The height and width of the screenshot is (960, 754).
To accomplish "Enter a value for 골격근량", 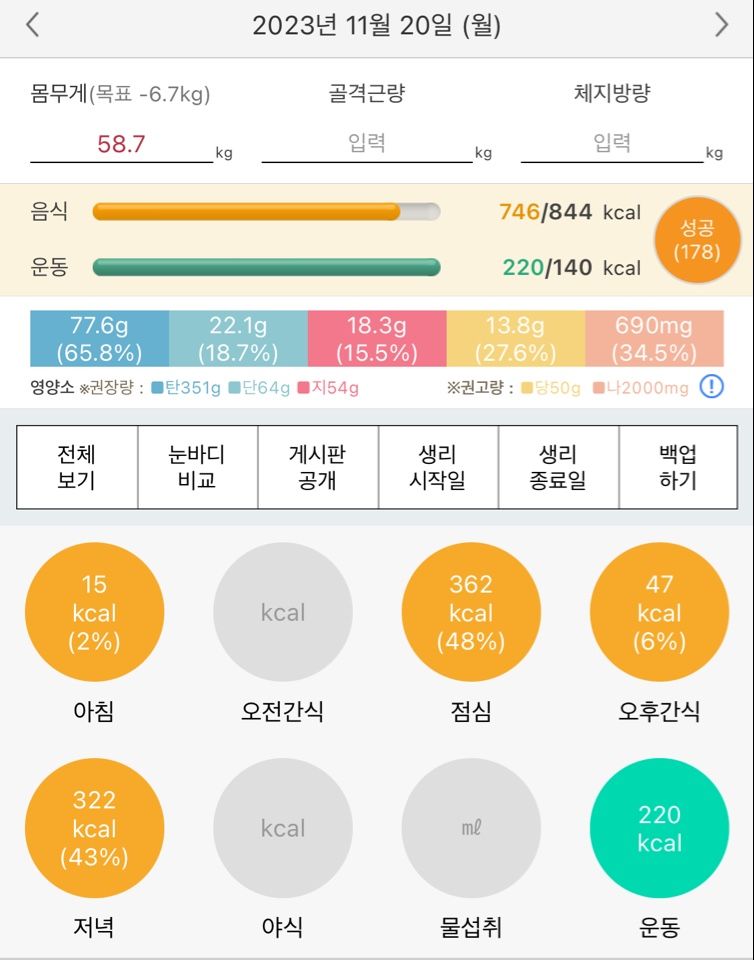I will click(366, 144).
